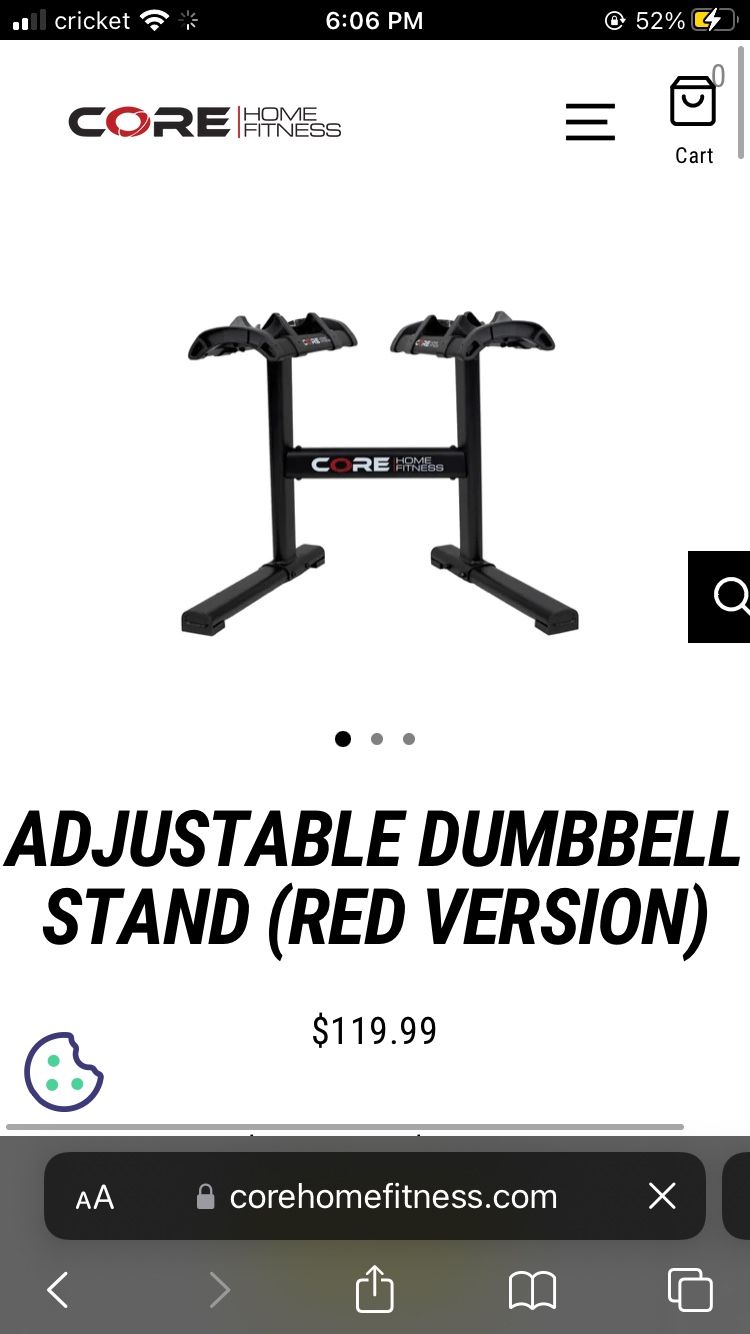Select the second image carousel dot
Viewport: 750px width, 1334px height.
click(x=377, y=739)
